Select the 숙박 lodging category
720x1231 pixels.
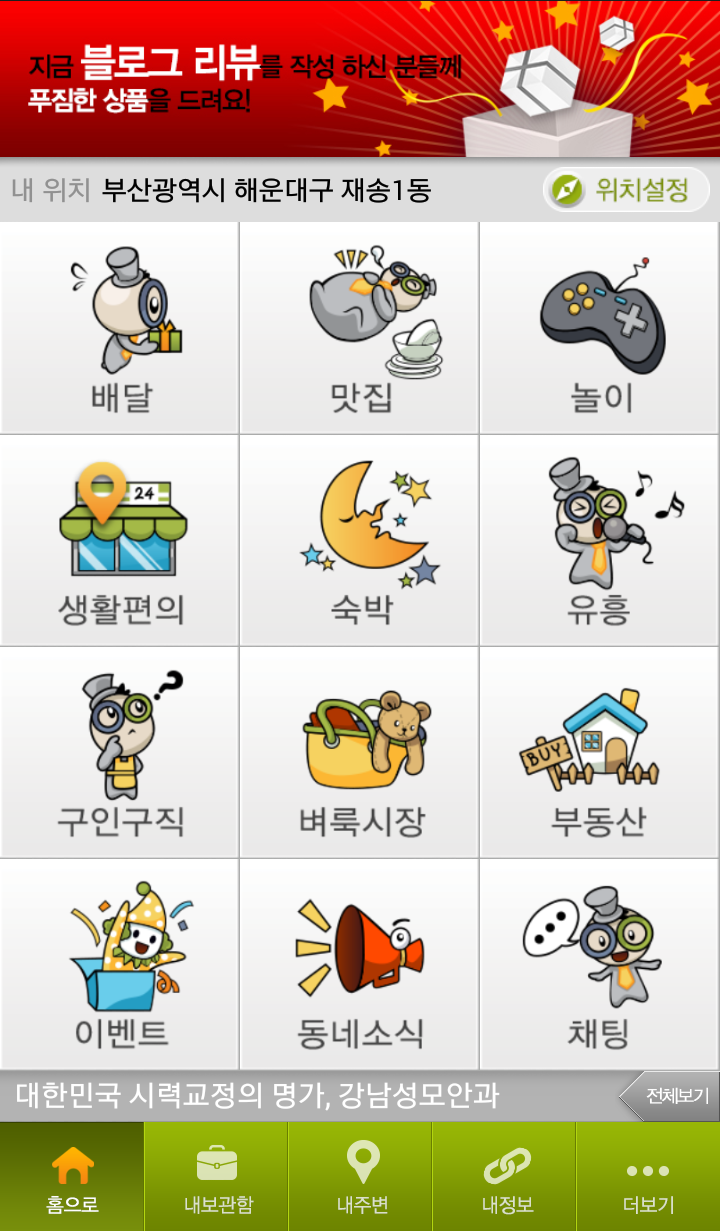(360, 540)
